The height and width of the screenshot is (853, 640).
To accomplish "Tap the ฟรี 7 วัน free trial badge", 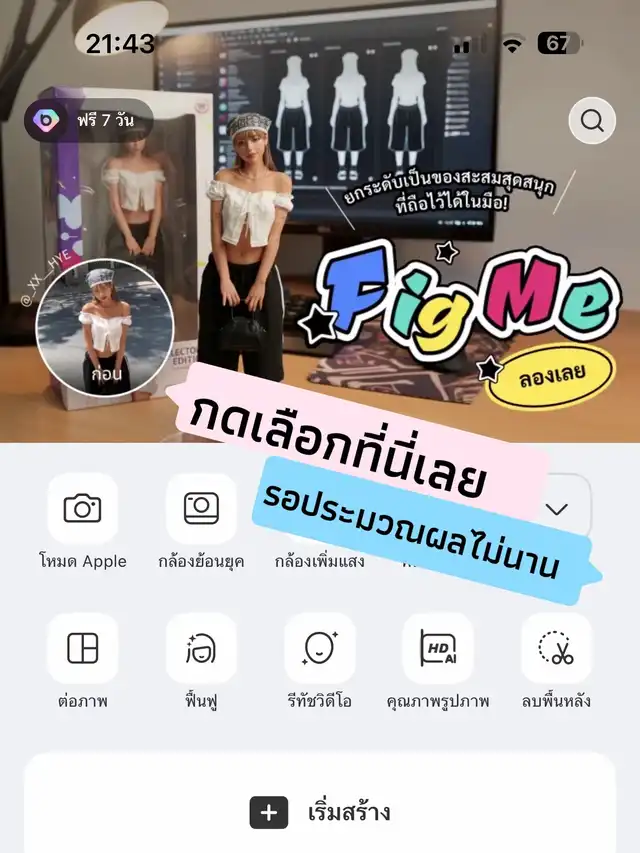I will (x=88, y=121).
